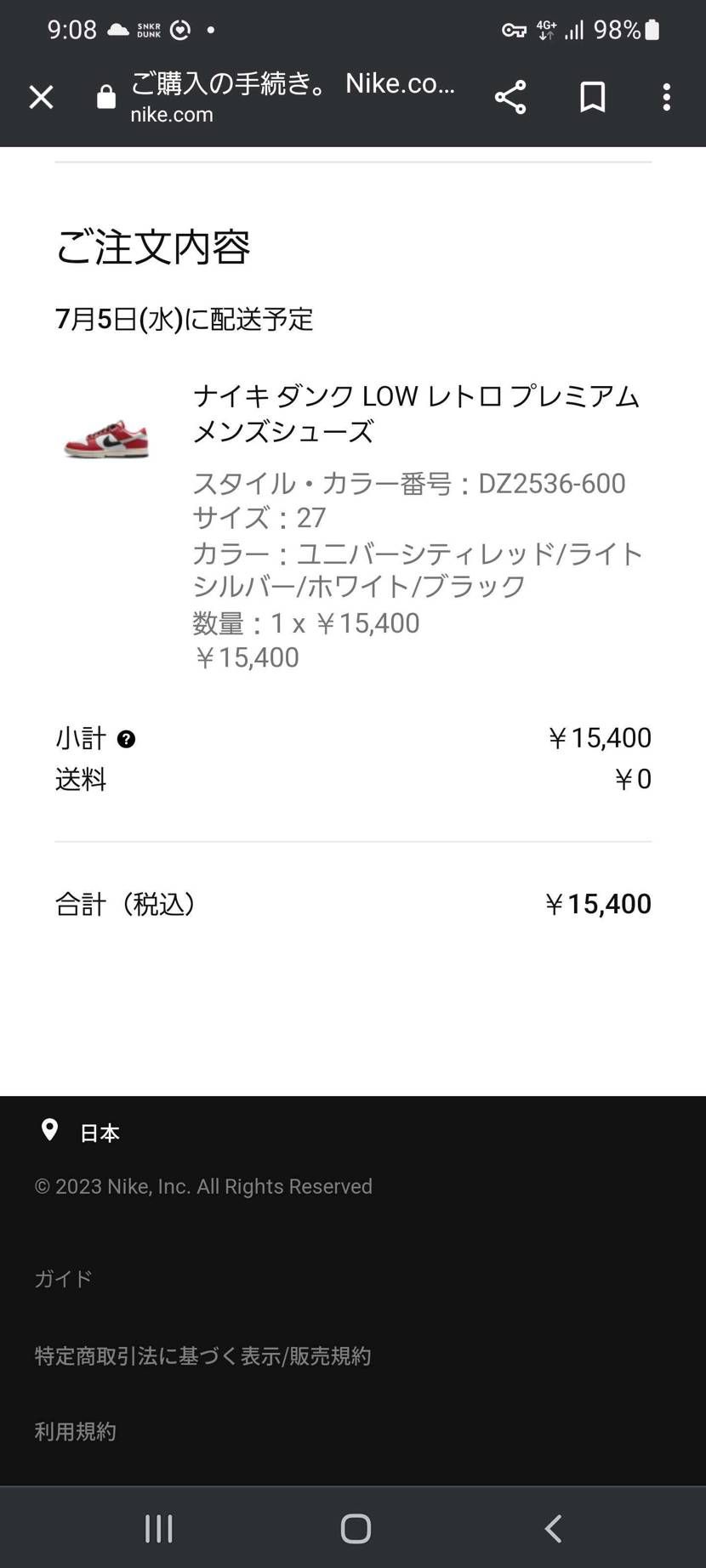The width and height of the screenshot is (706, 1568).
Task: Open the 利用規約 terms link
Action: coord(75,1431)
